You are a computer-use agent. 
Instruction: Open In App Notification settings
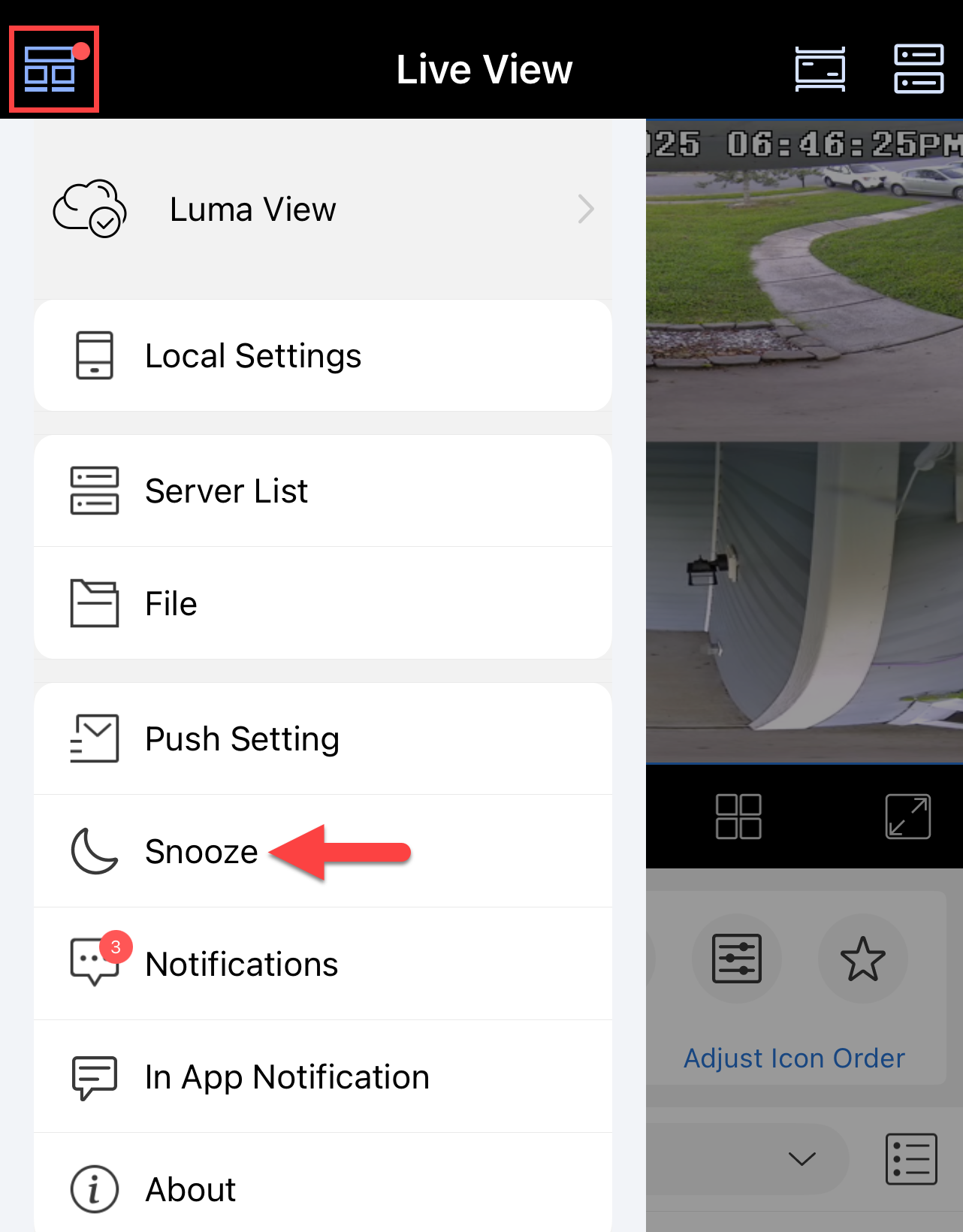(x=323, y=1076)
